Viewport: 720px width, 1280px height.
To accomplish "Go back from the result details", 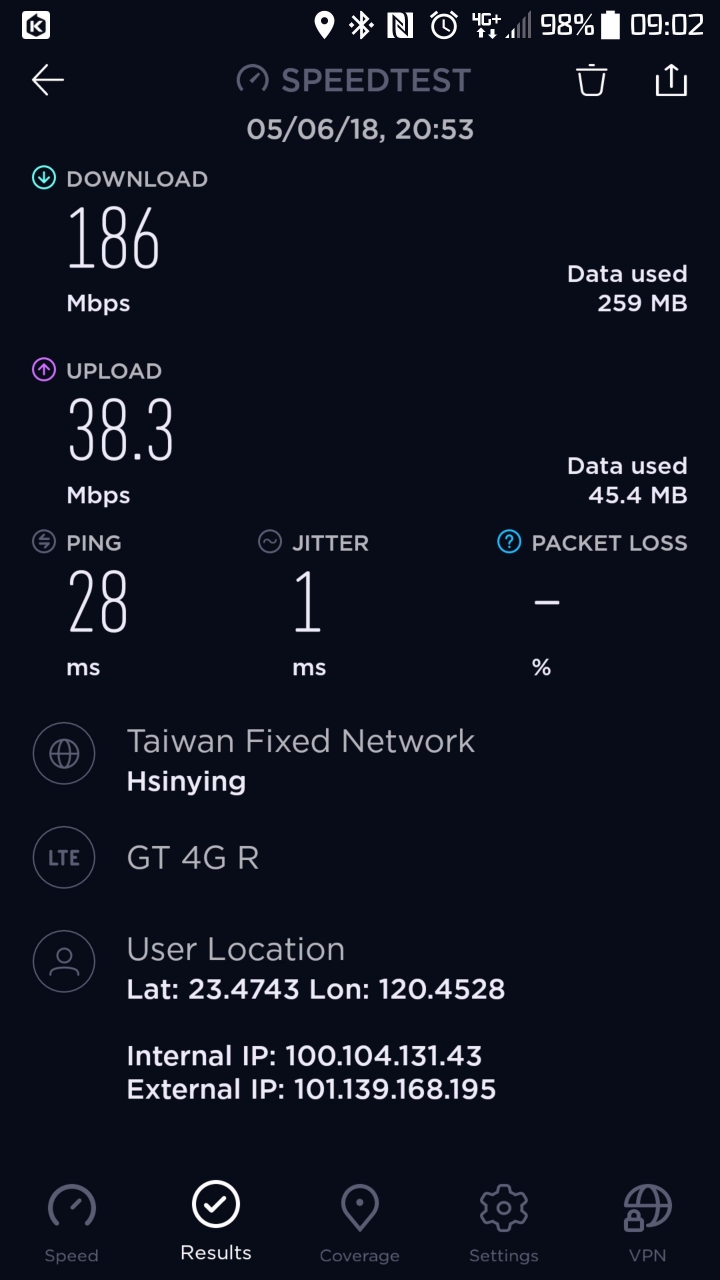I will coord(47,80).
